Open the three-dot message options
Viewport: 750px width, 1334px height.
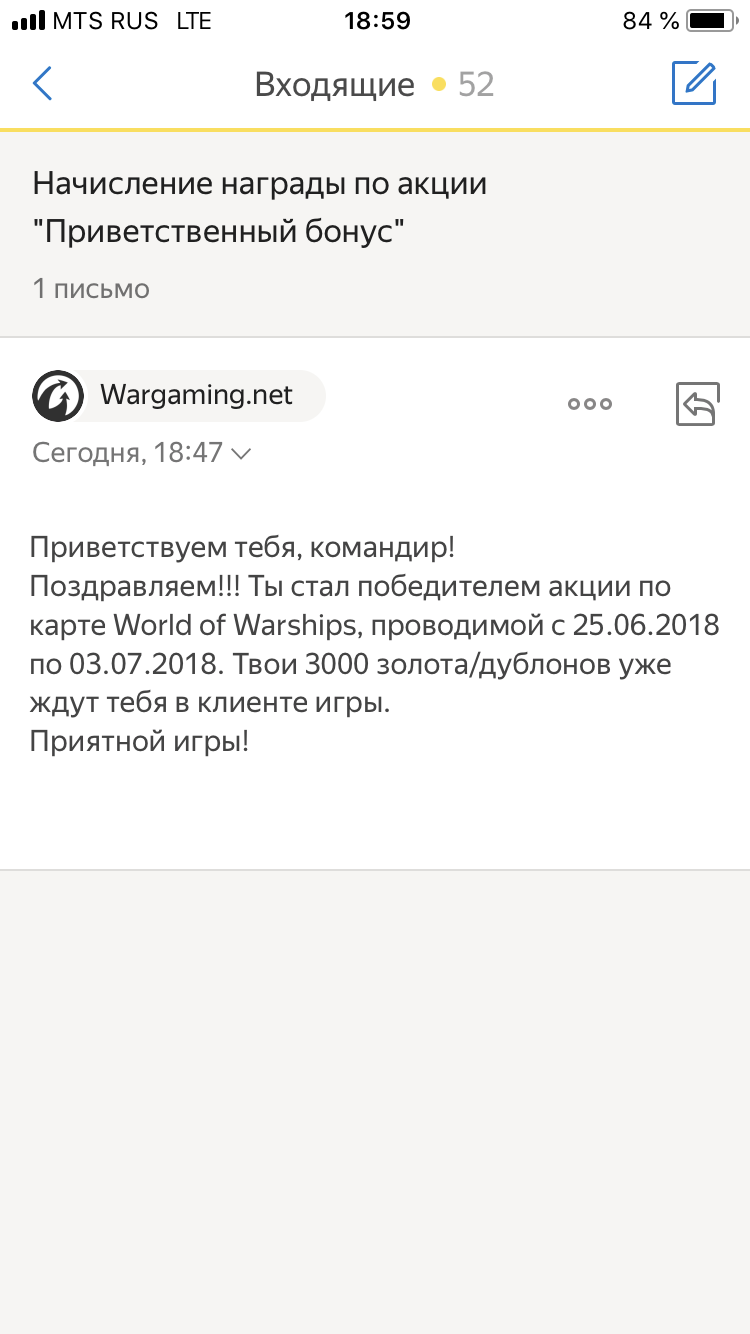(x=590, y=404)
